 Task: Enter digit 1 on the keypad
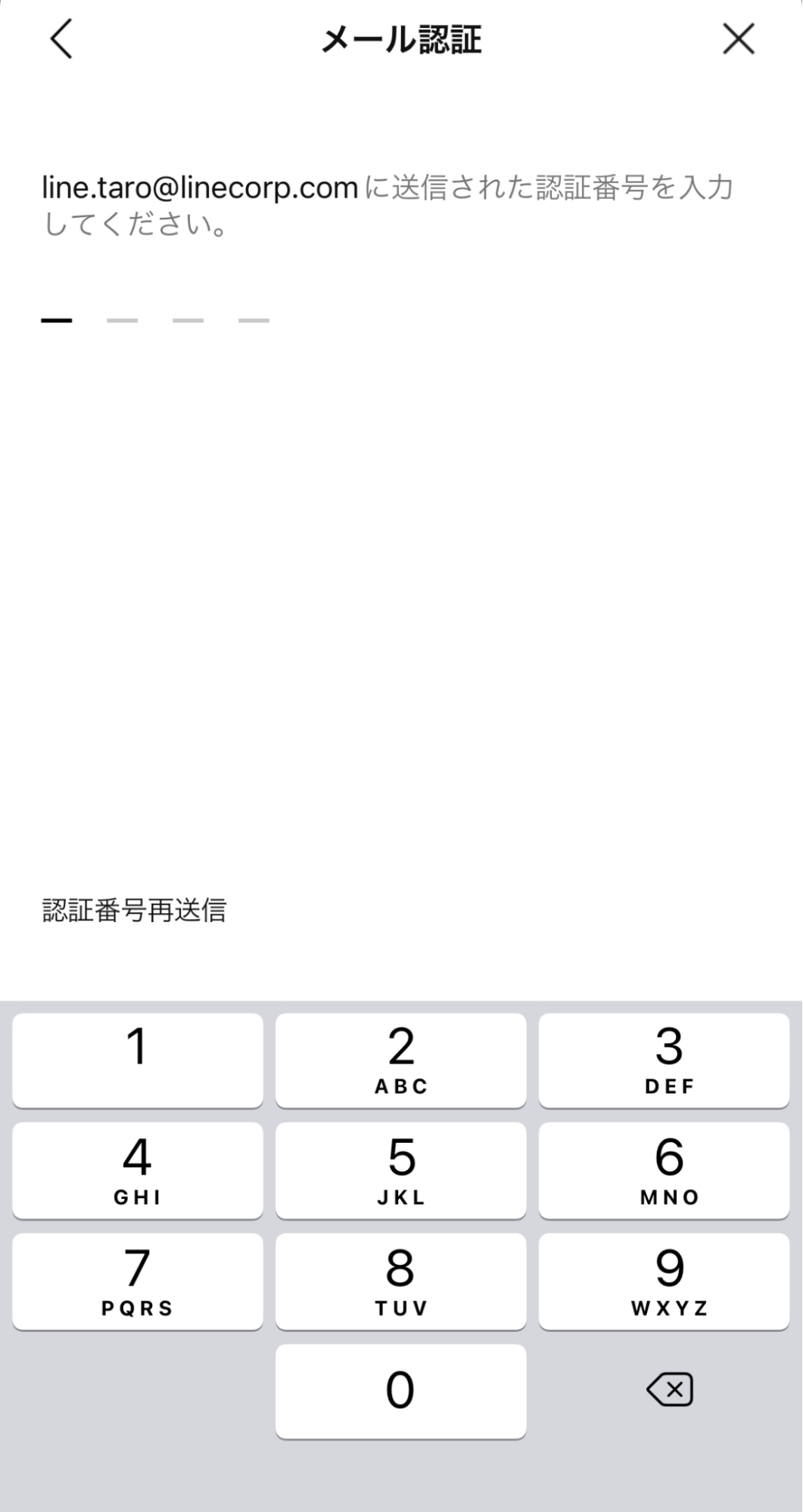[138, 1060]
